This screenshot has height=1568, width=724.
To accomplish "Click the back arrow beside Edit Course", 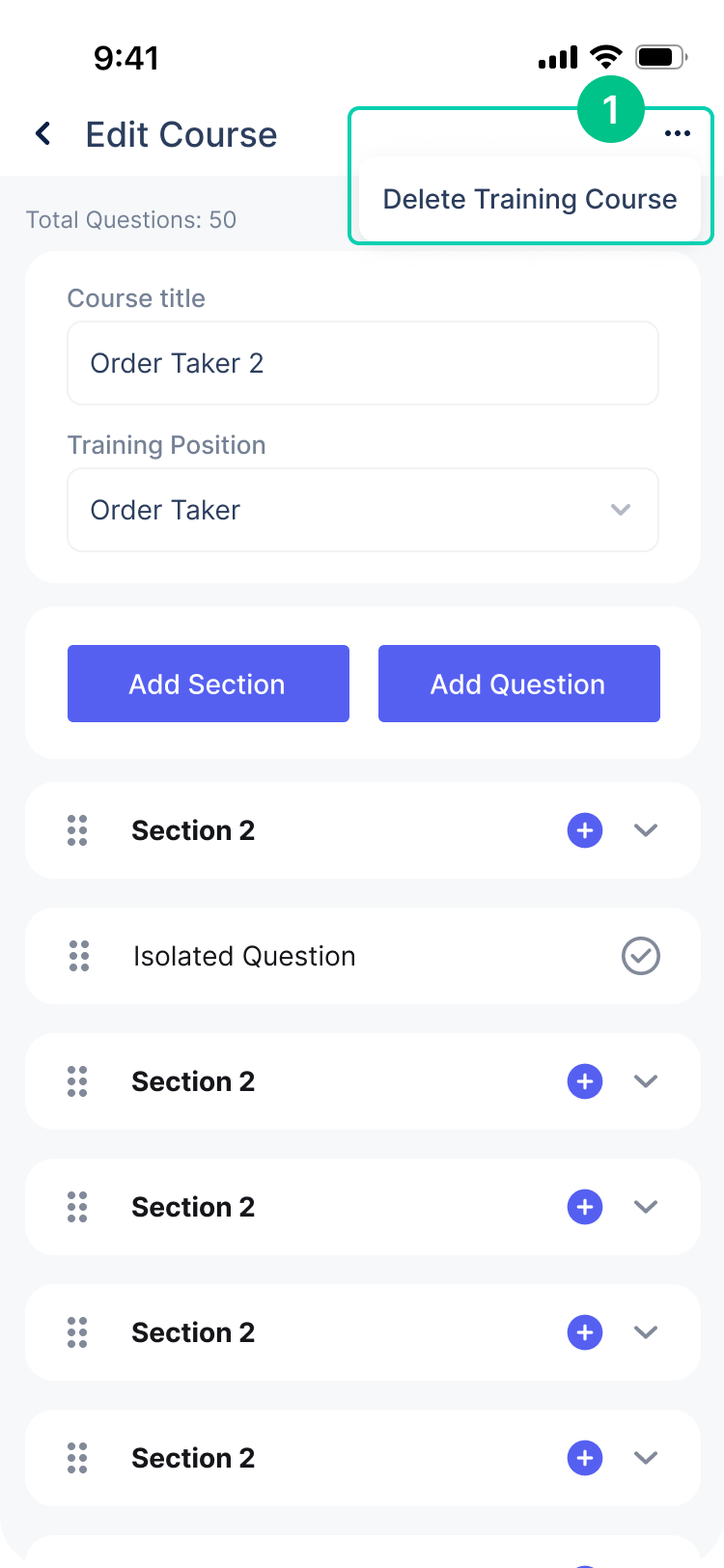I will (42, 134).
